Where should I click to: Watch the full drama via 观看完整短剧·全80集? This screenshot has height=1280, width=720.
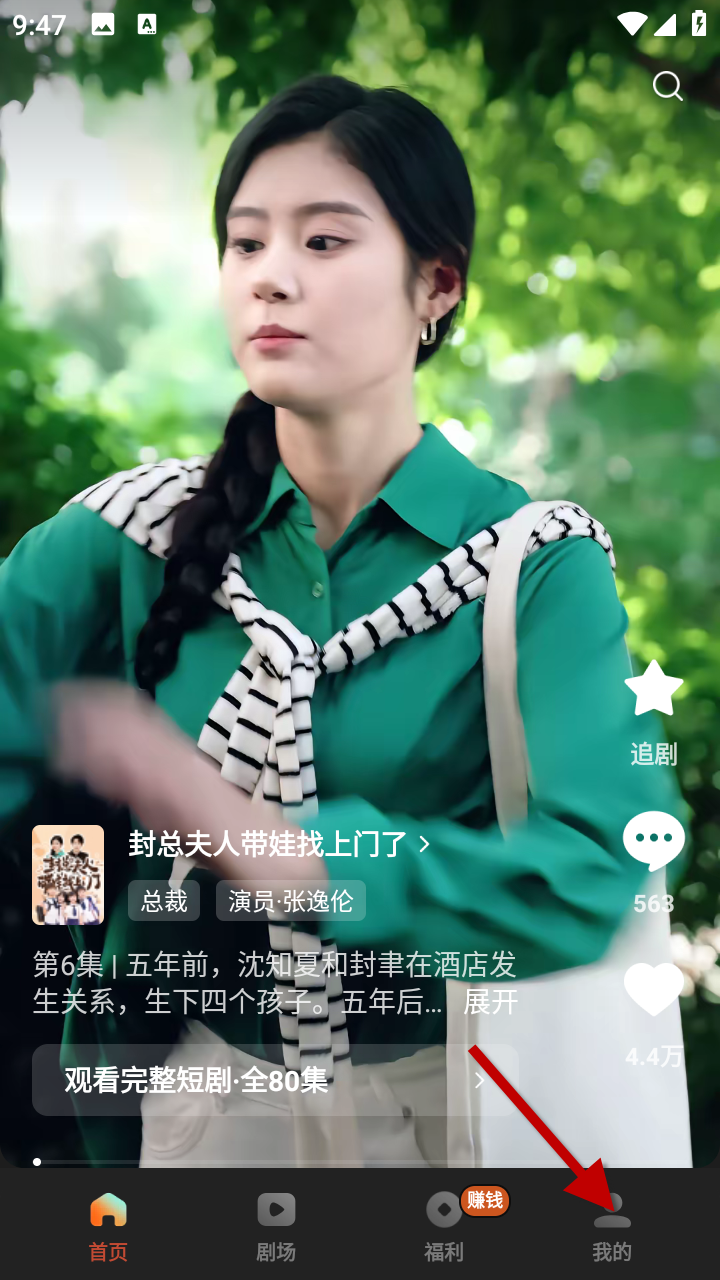pos(275,1080)
